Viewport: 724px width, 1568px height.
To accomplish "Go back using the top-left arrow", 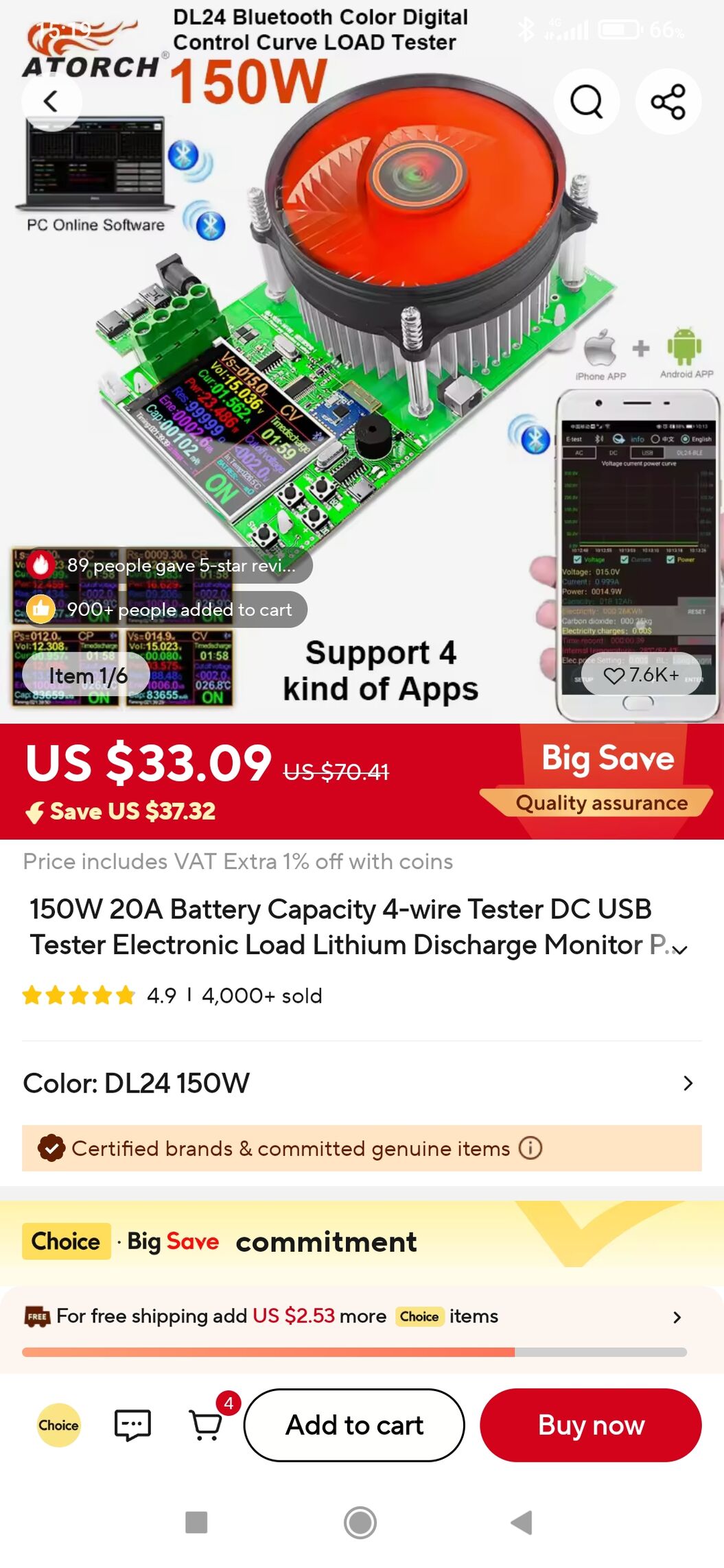I will (x=51, y=102).
